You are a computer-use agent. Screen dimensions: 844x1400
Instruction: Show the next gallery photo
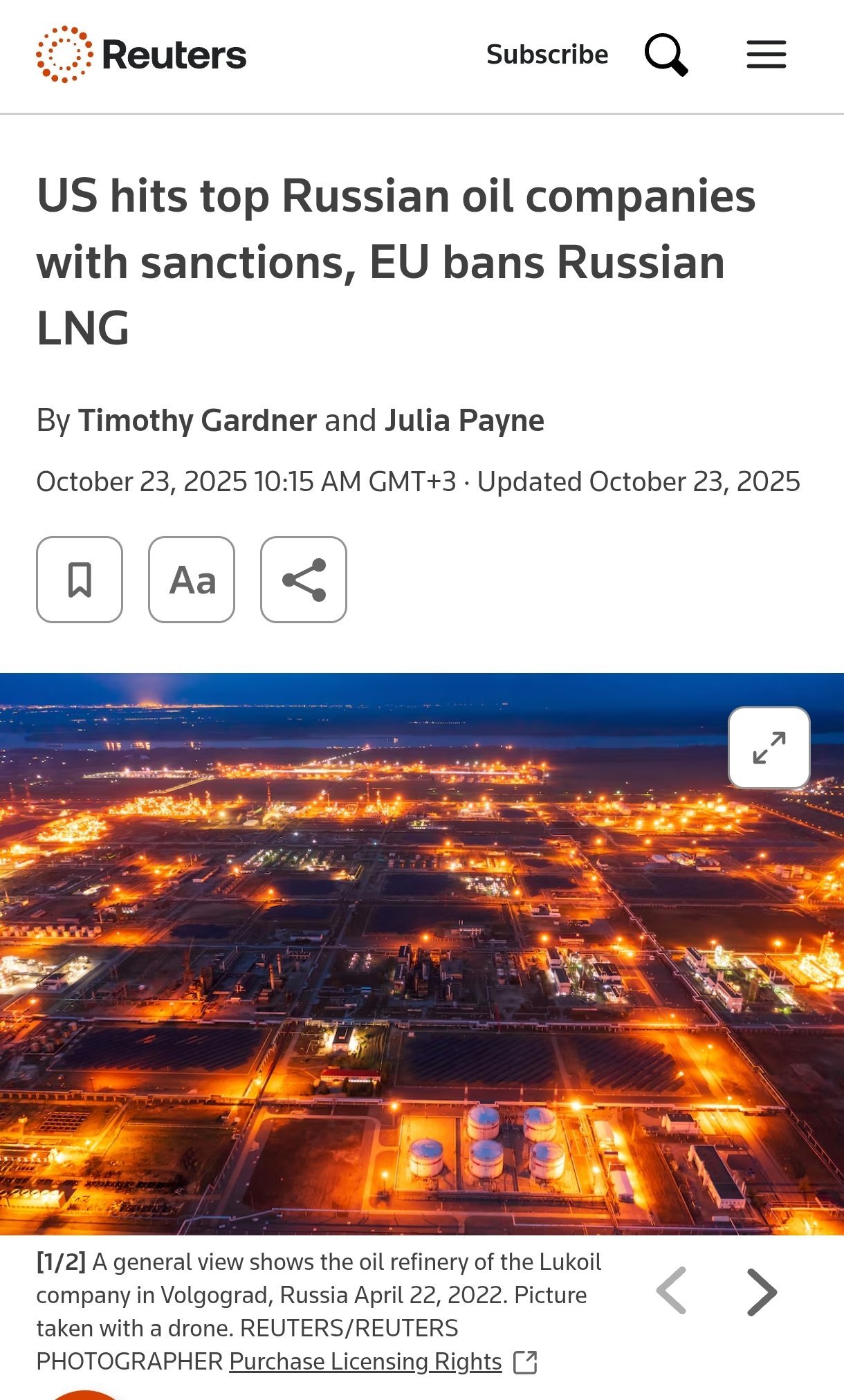coord(762,1291)
